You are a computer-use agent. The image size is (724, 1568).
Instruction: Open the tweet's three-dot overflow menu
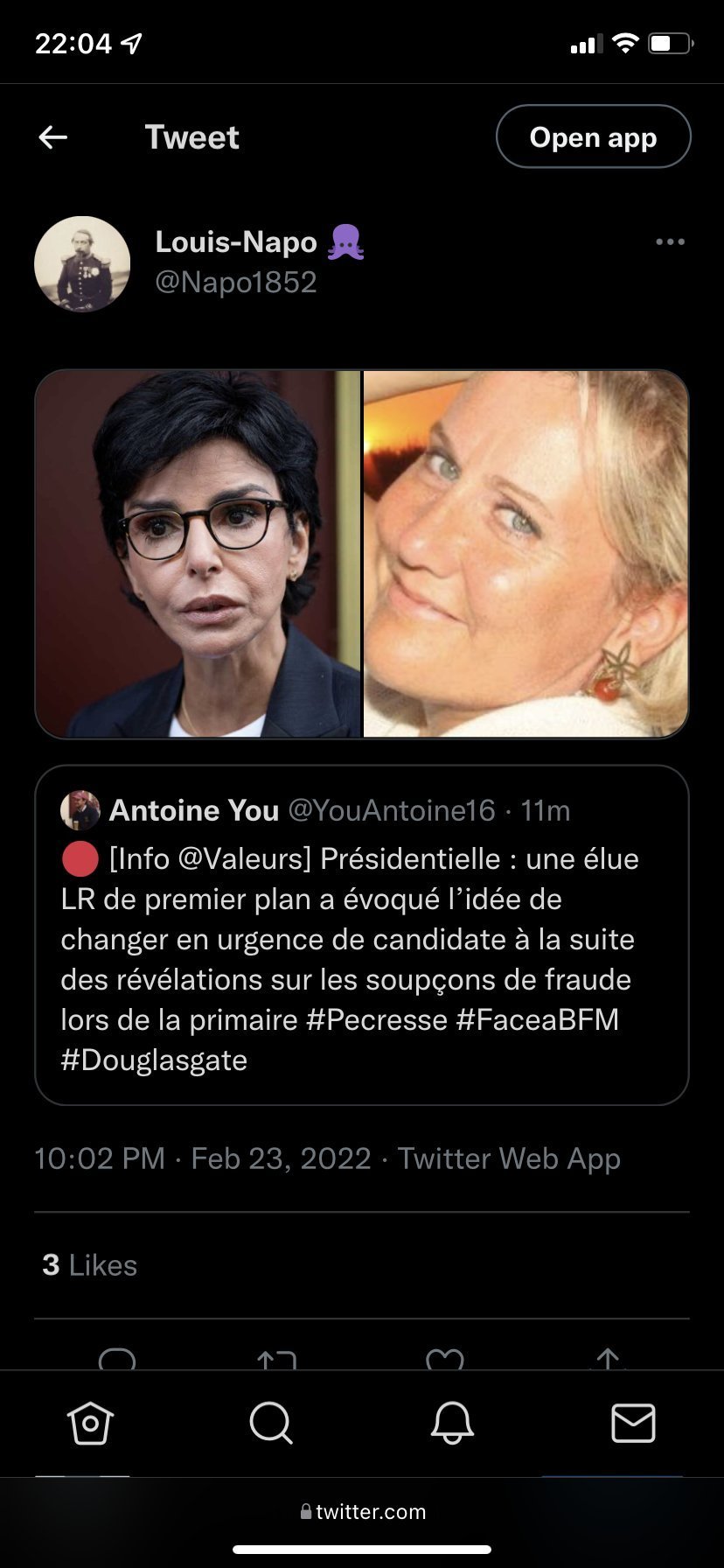click(670, 242)
